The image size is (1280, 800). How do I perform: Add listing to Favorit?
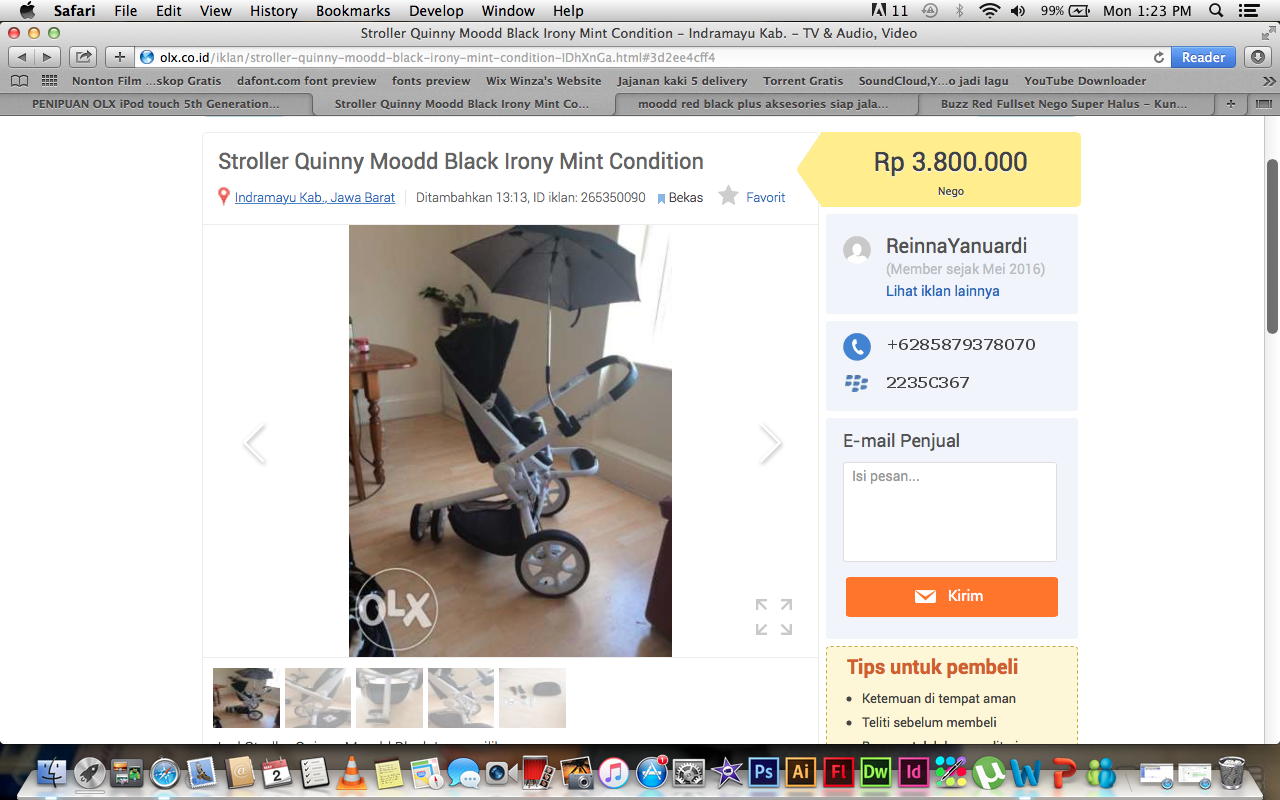(752, 197)
